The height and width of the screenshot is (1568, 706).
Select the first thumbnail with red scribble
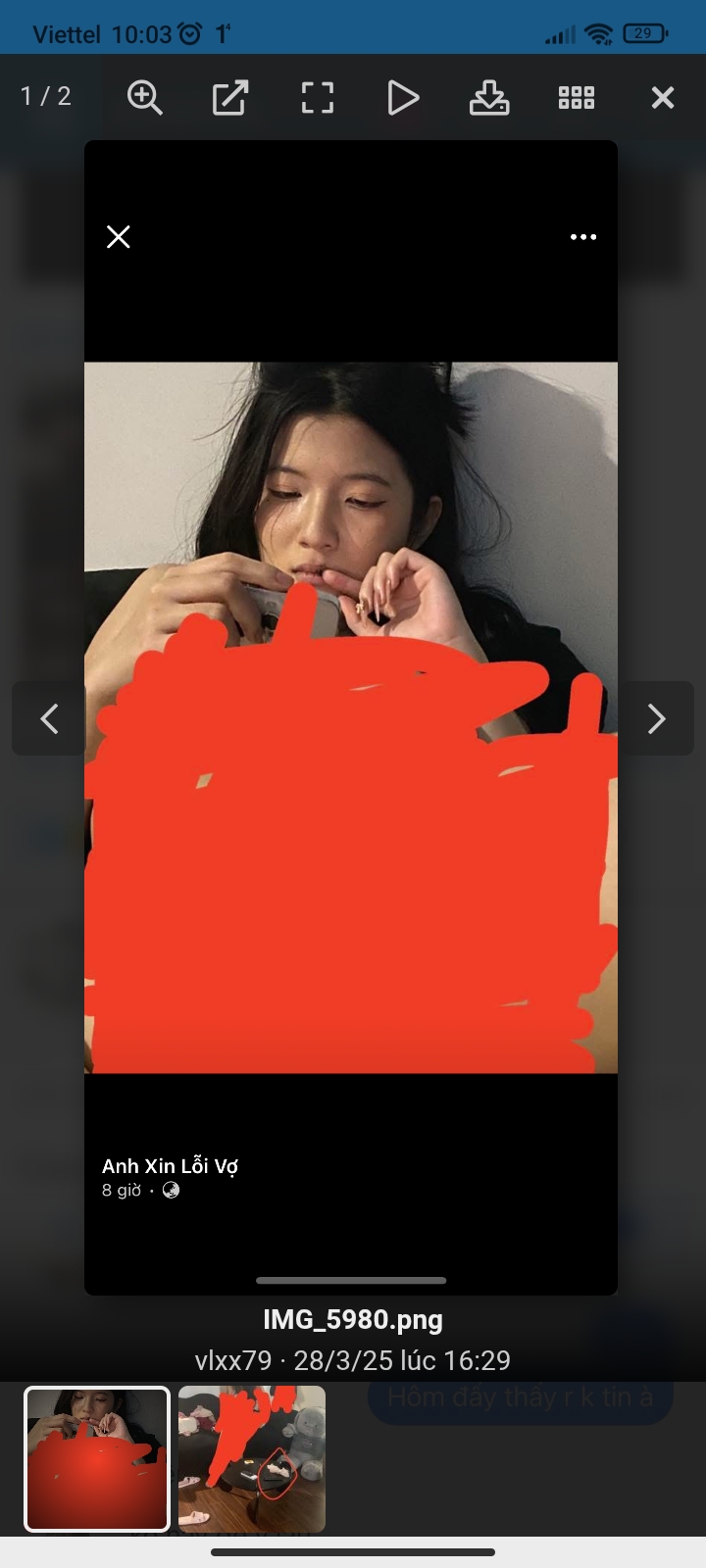pos(96,1458)
